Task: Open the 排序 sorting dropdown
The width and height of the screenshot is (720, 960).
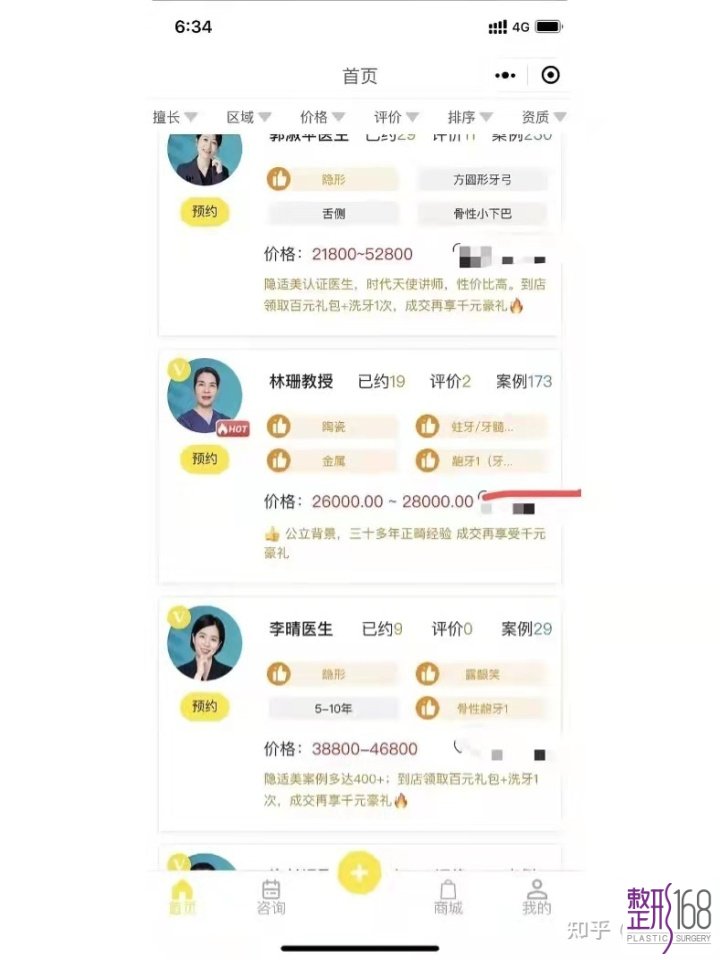Action: coord(470,117)
